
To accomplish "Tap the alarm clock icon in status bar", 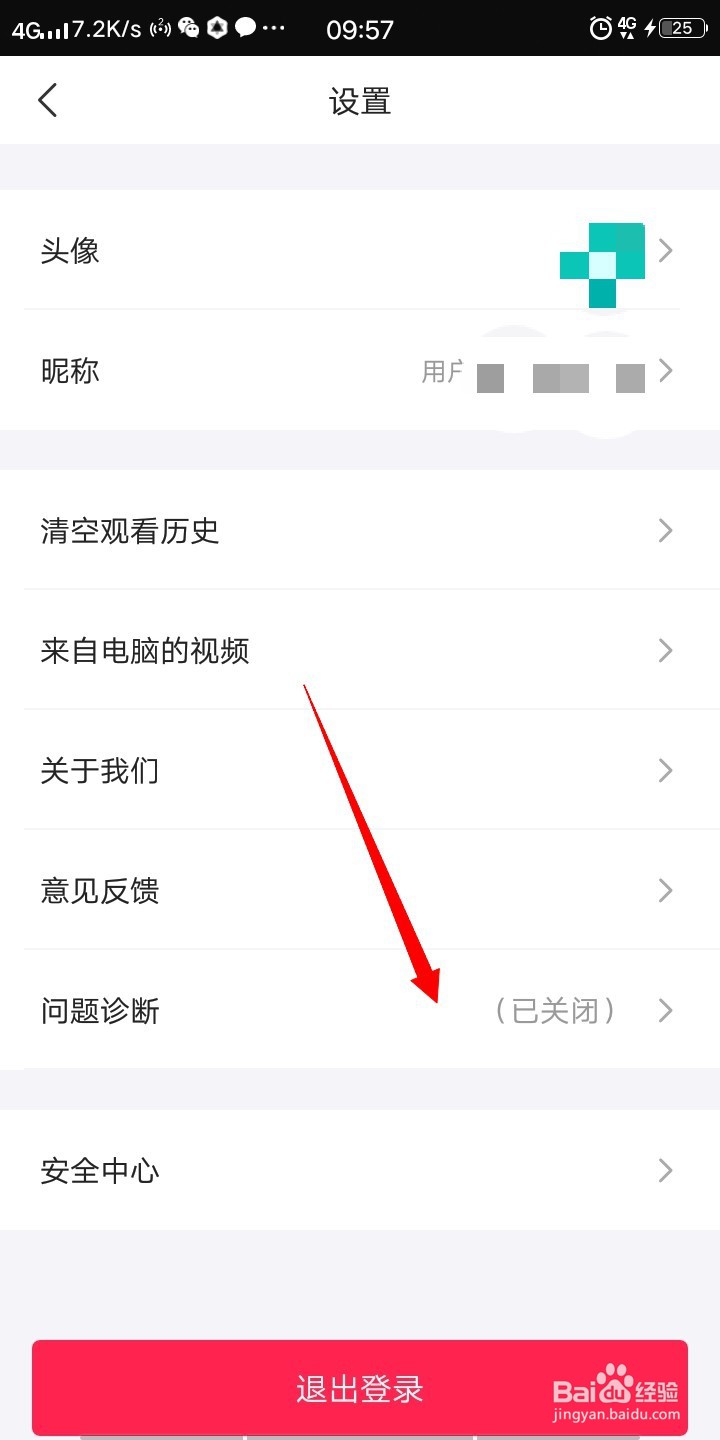I will [x=601, y=27].
